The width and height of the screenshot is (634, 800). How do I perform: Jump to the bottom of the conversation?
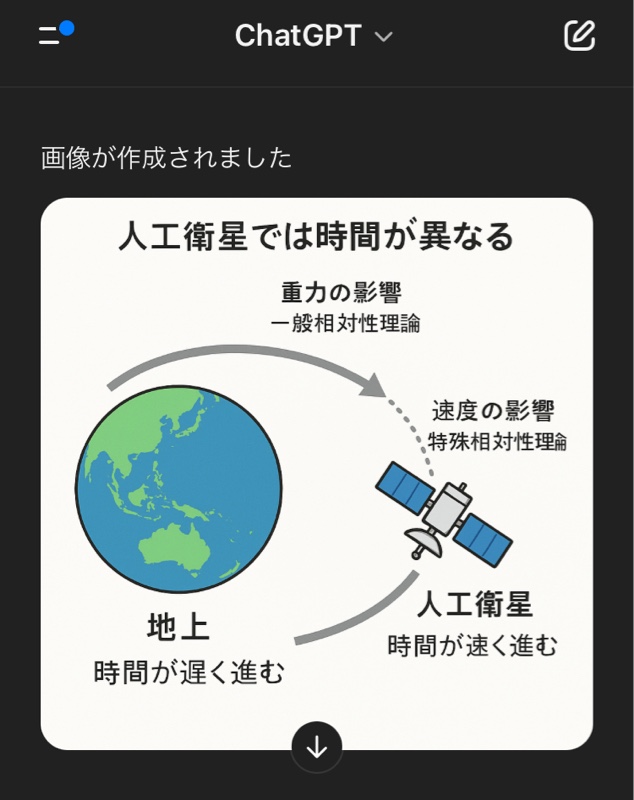tap(317, 746)
